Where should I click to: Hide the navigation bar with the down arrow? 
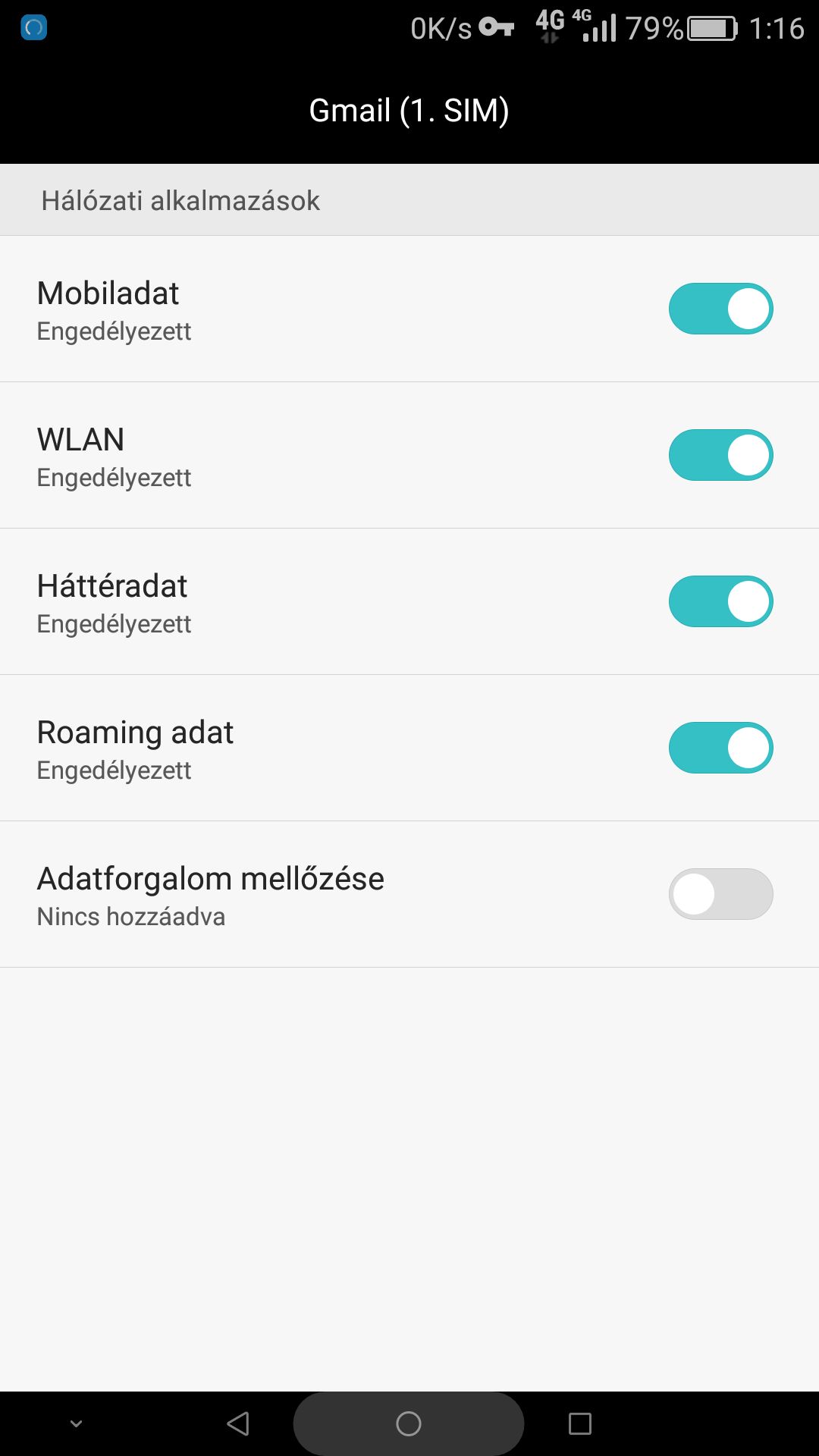(x=76, y=1423)
